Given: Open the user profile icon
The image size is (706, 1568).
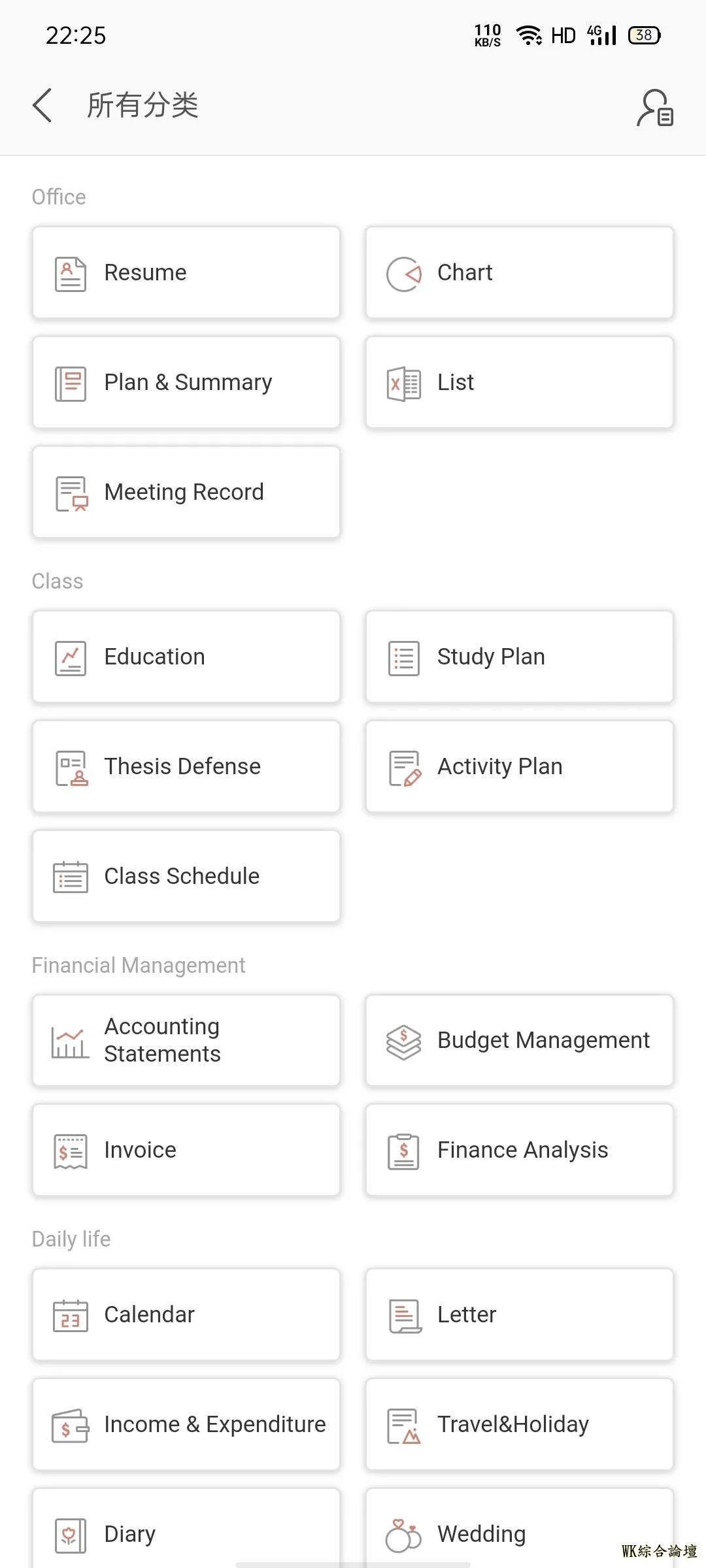Looking at the screenshot, I should point(655,108).
